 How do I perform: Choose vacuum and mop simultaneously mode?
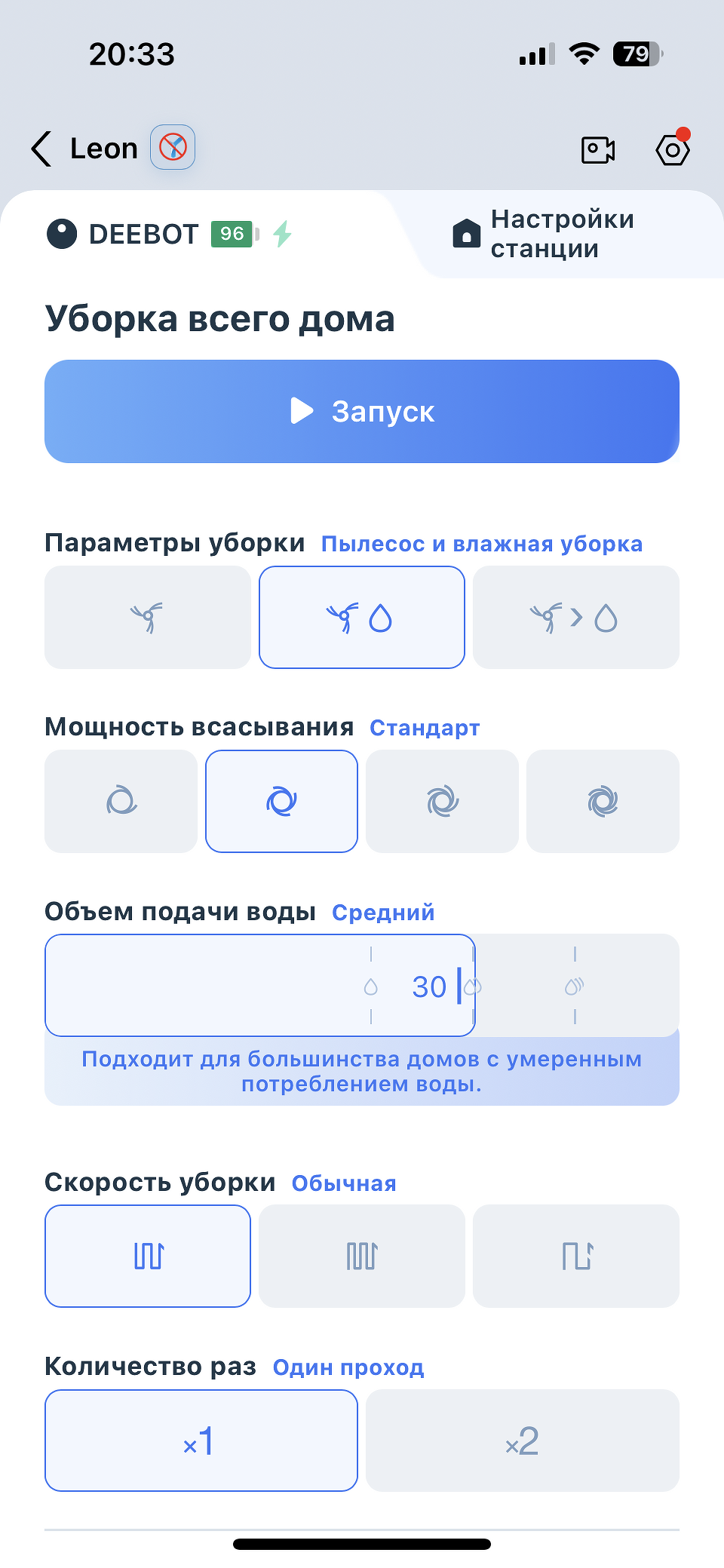pyautogui.click(x=362, y=617)
